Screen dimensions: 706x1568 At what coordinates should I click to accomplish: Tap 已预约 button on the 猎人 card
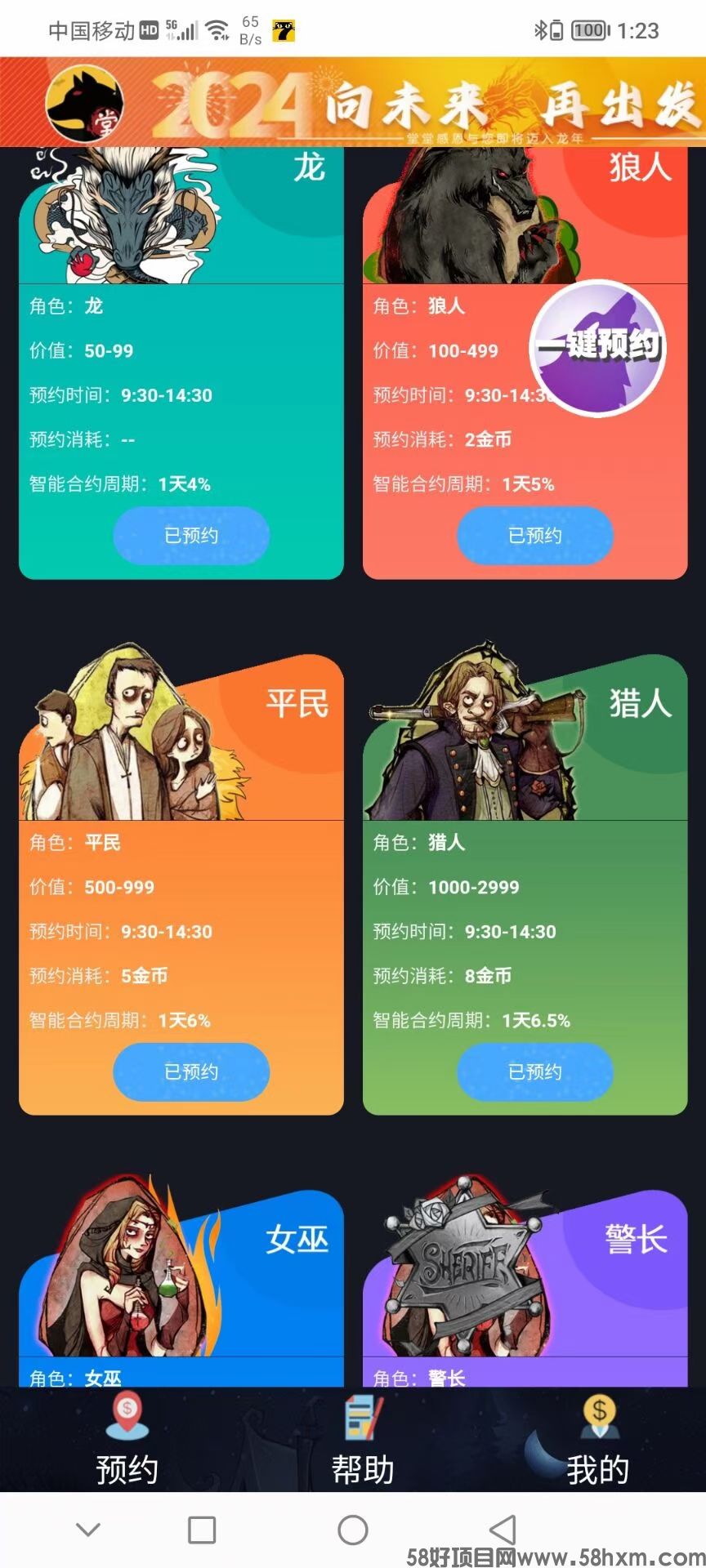534,1071
